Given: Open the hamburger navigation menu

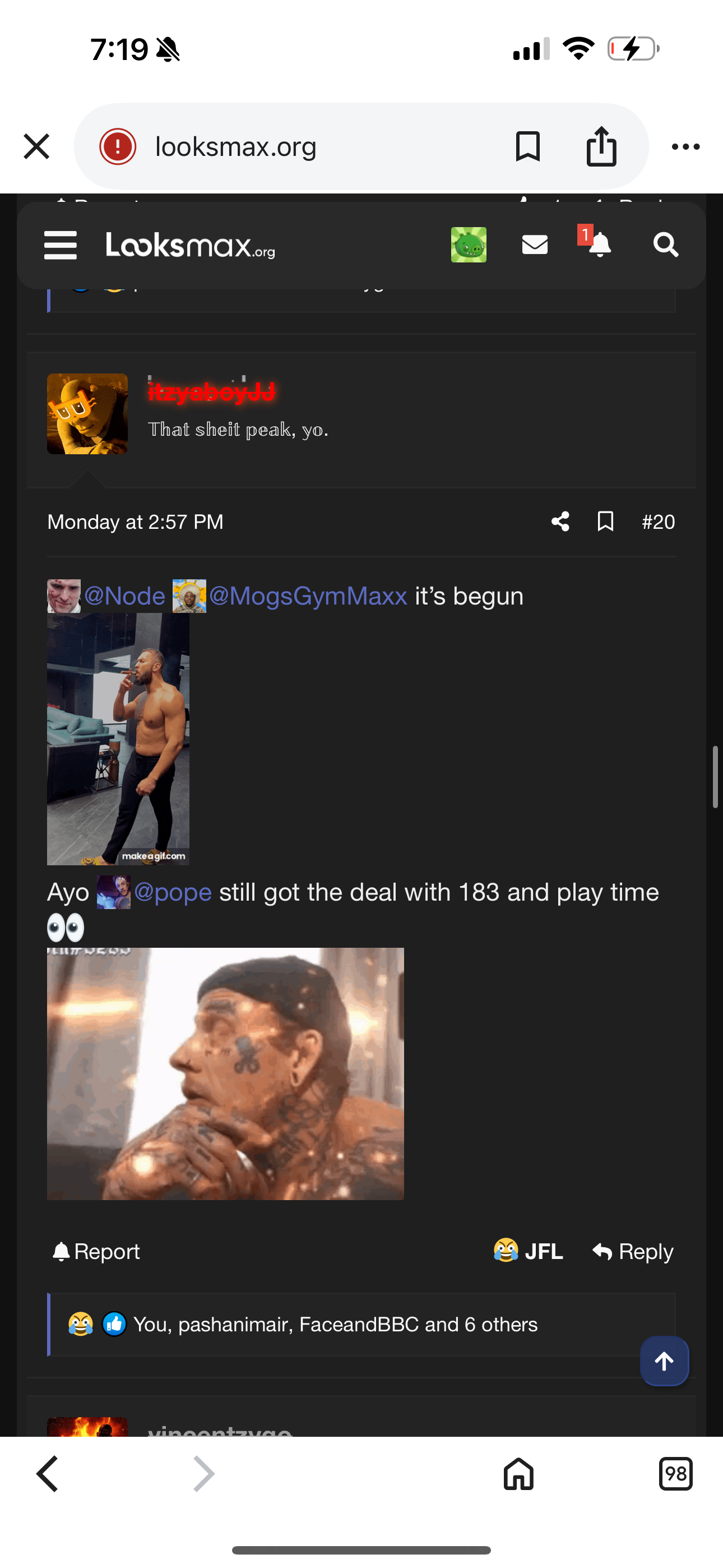Looking at the screenshot, I should (x=61, y=245).
